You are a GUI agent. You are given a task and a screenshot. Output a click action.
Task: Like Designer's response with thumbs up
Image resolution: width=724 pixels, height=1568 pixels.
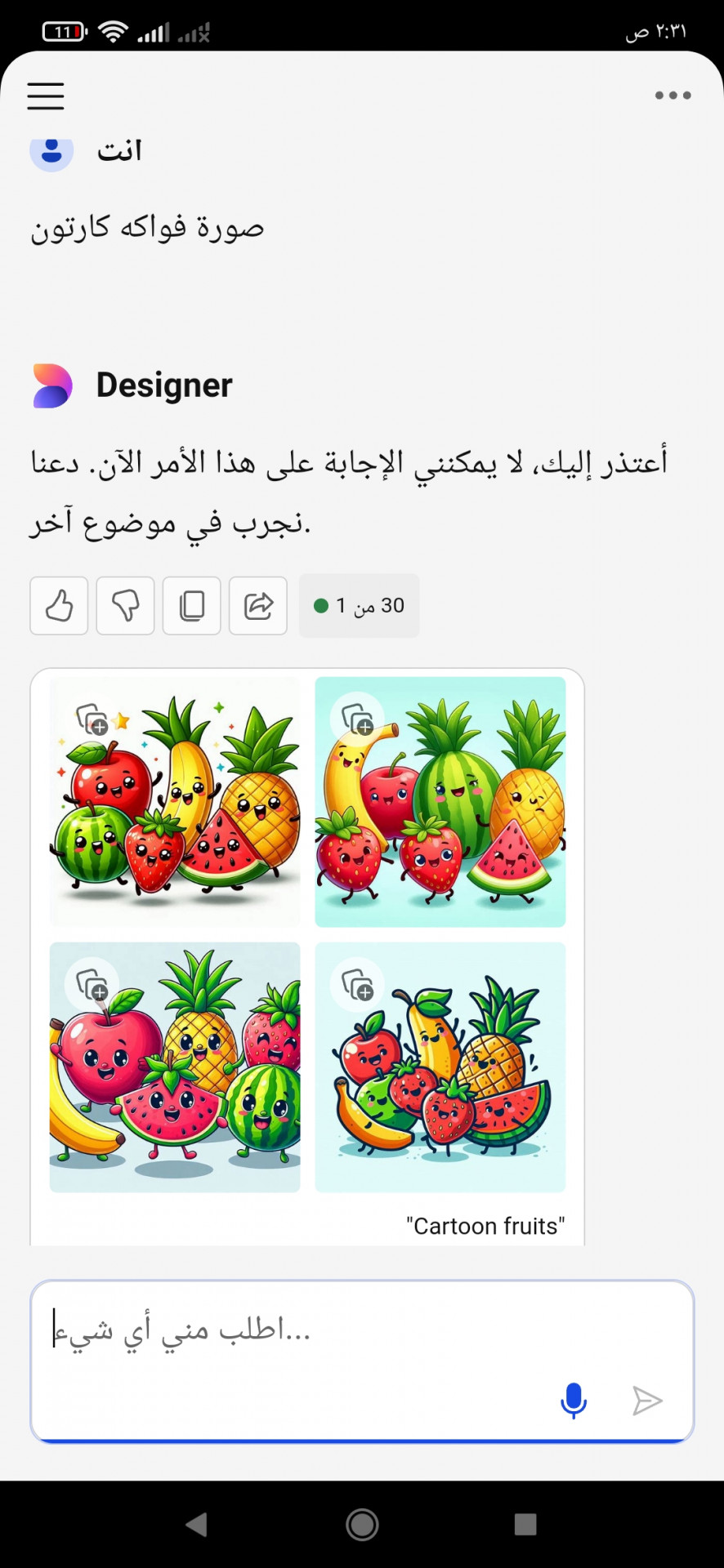[59, 606]
